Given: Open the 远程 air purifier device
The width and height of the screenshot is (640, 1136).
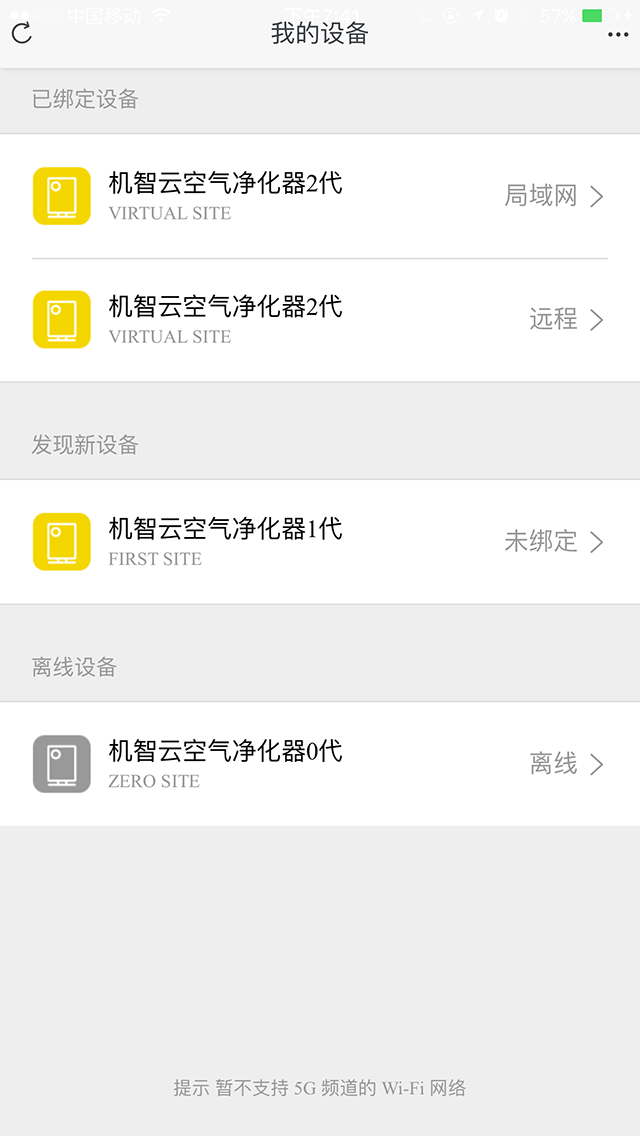Looking at the screenshot, I should 320,320.
